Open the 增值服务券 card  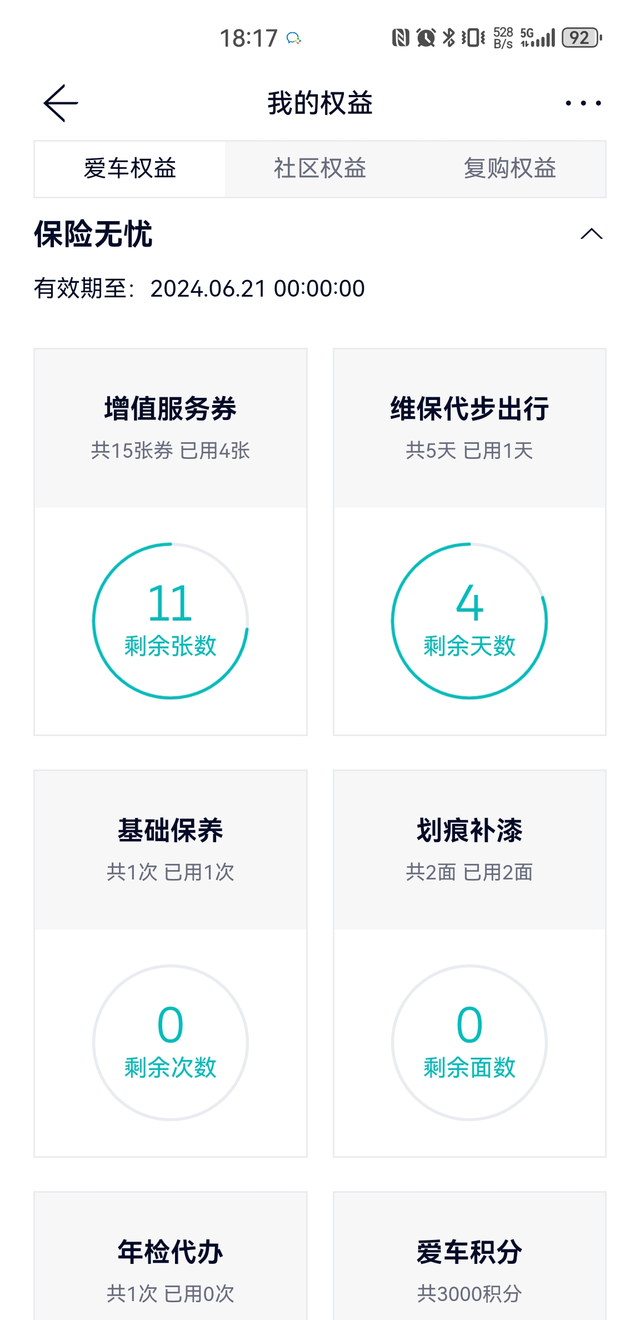pos(170,541)
